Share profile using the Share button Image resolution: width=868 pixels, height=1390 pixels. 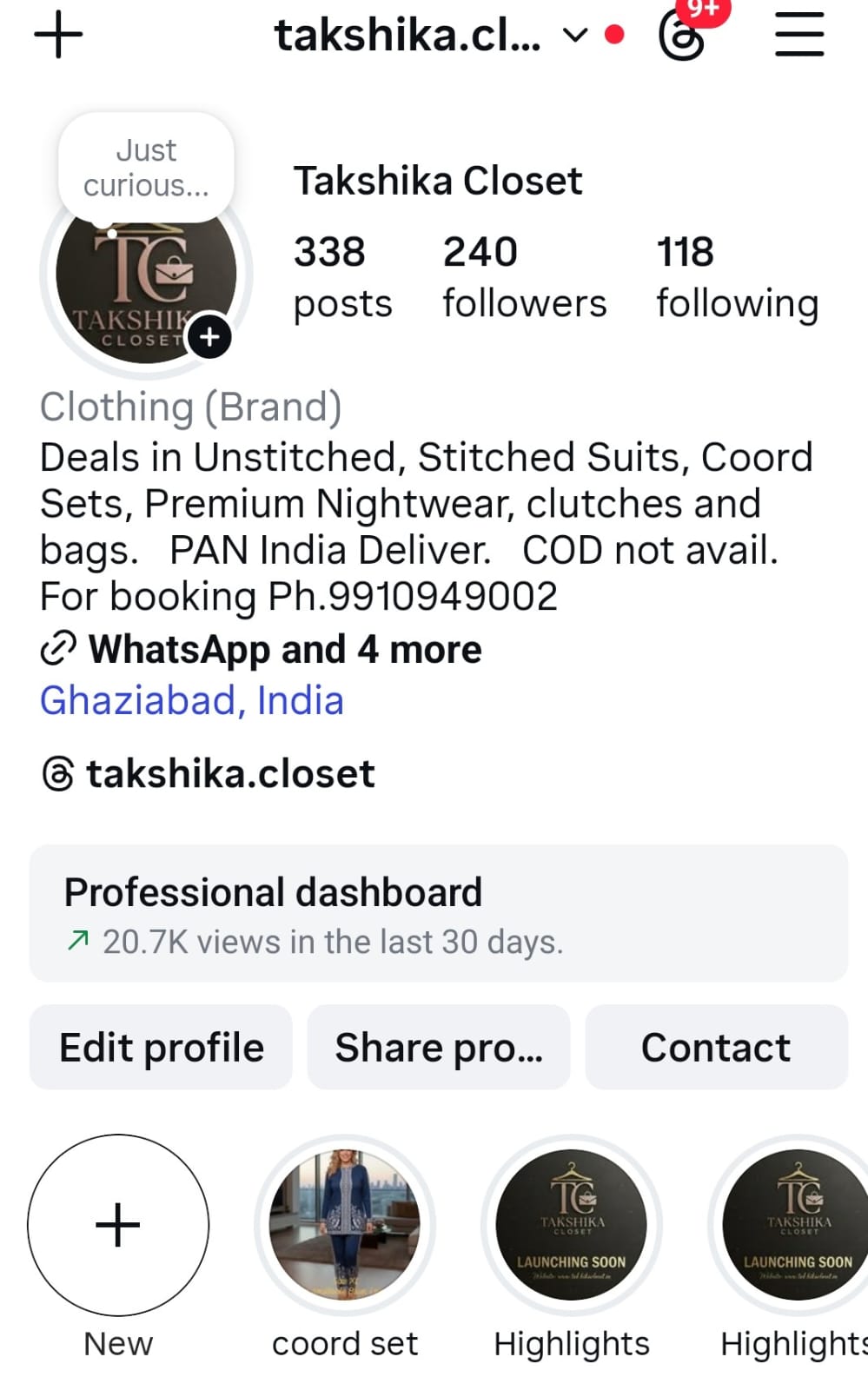point(439,1047)
